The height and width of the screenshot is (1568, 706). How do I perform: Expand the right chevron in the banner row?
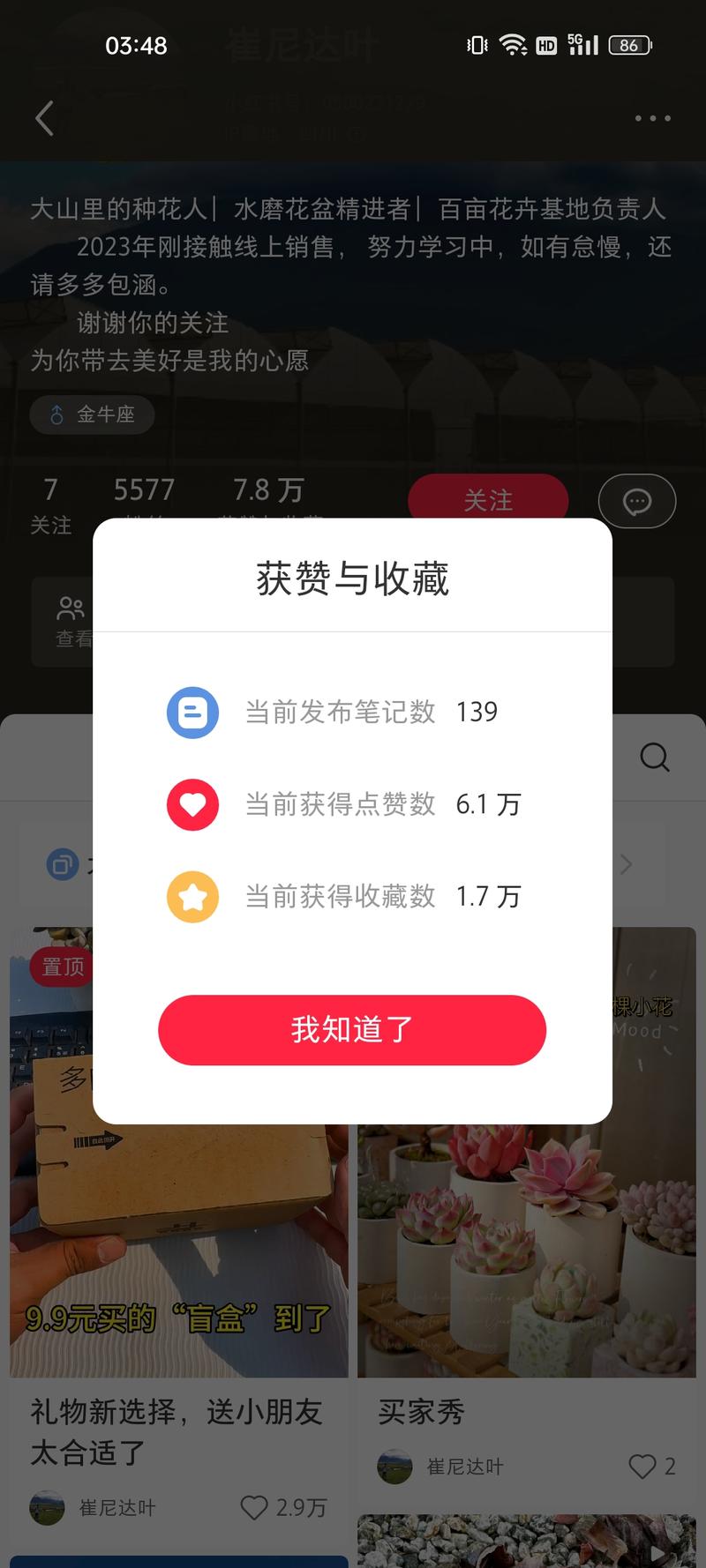coord(625,864)
